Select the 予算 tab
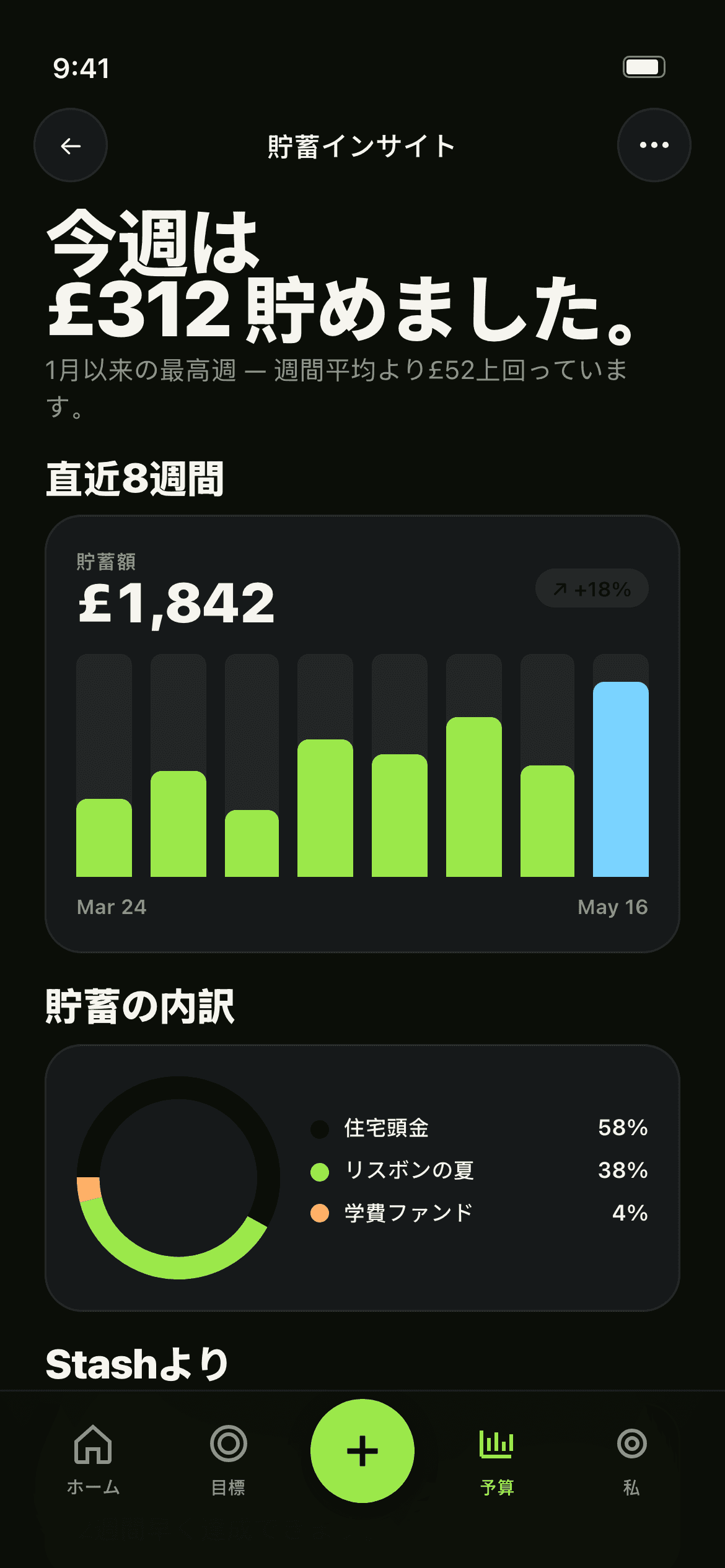The width and height of the screenshot is (725, 1568). pyautogui.click(x=497, y=1460)
